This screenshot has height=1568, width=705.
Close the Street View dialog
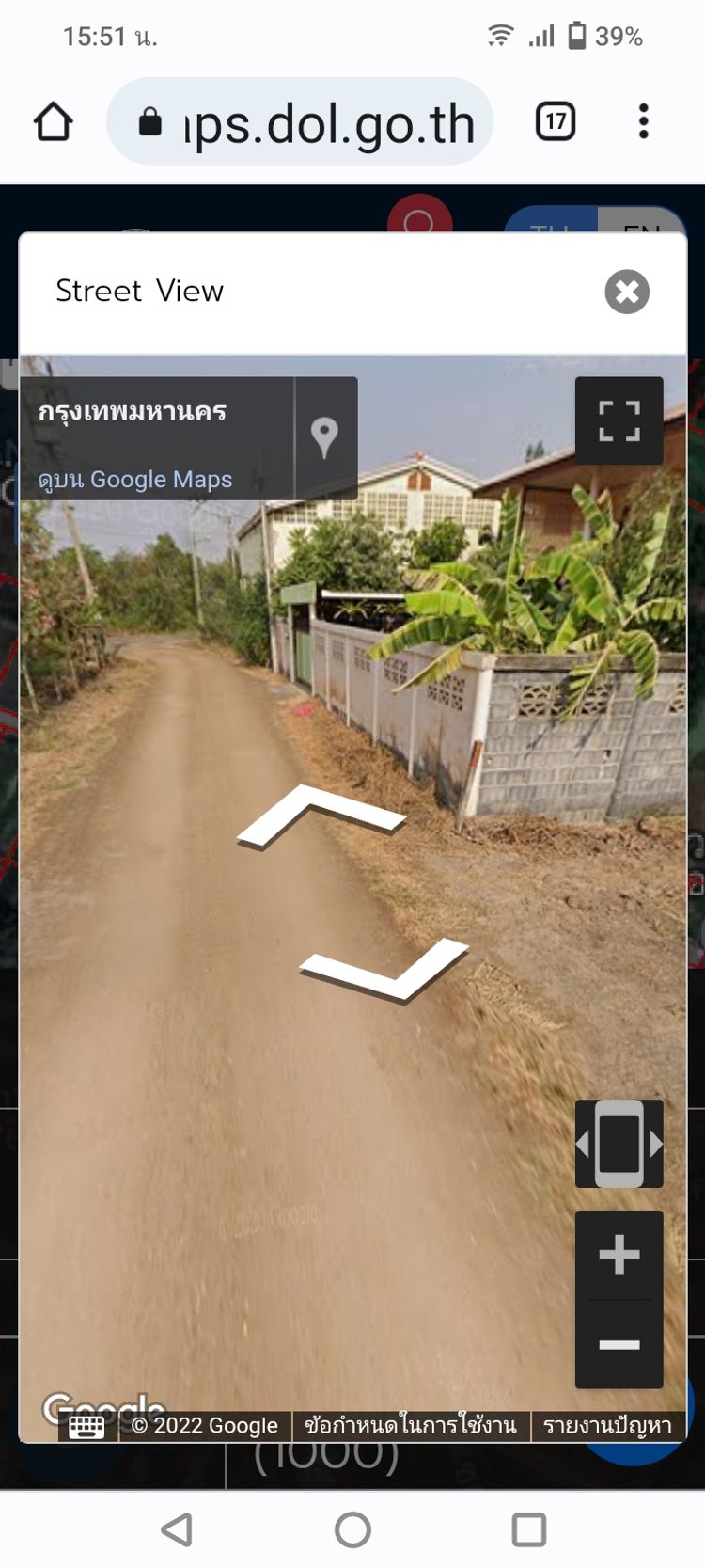[x=627, y=292]
